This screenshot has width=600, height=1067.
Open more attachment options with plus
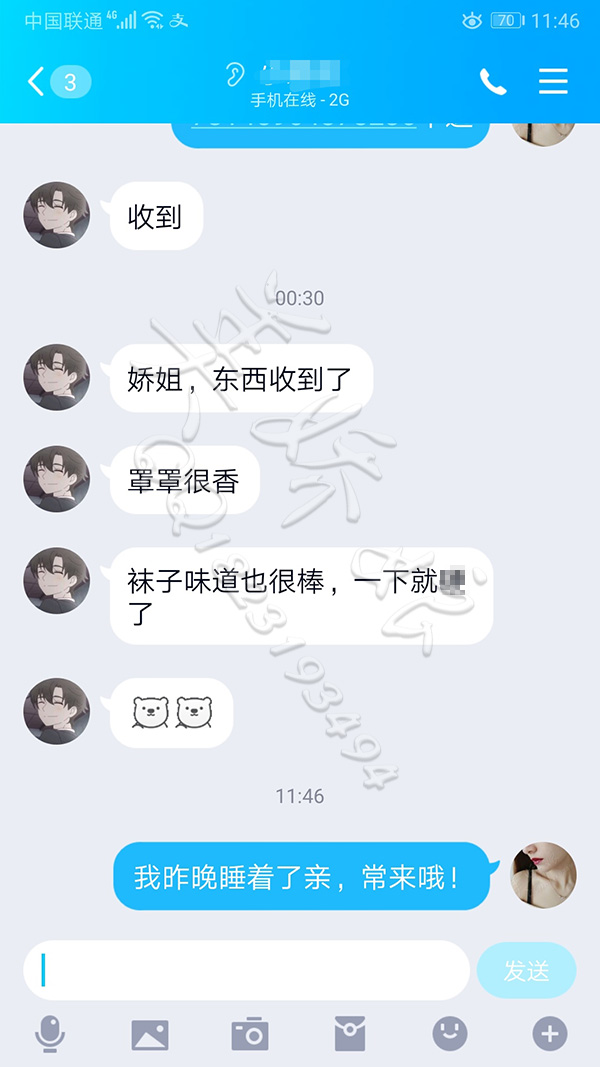click(550, 1034)
